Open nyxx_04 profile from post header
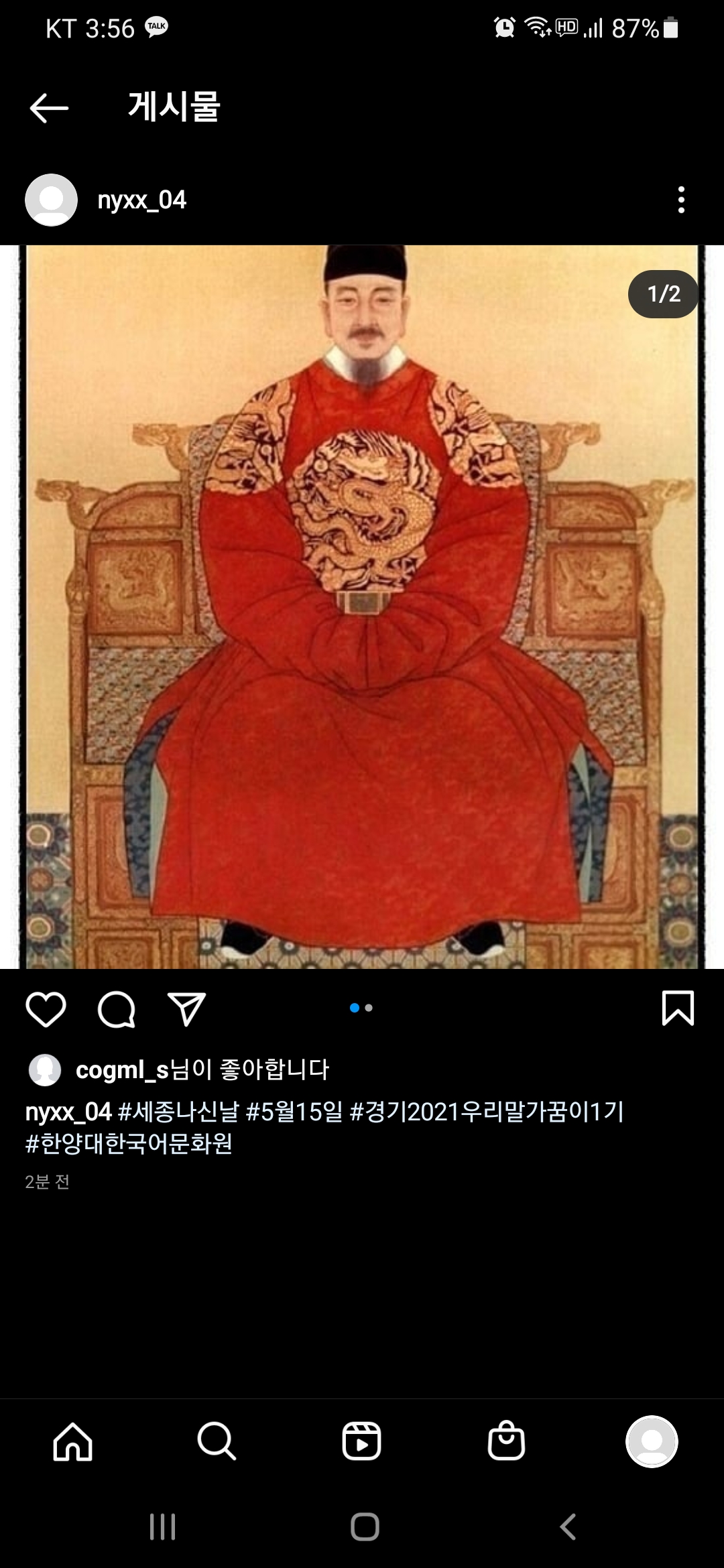 141,200
